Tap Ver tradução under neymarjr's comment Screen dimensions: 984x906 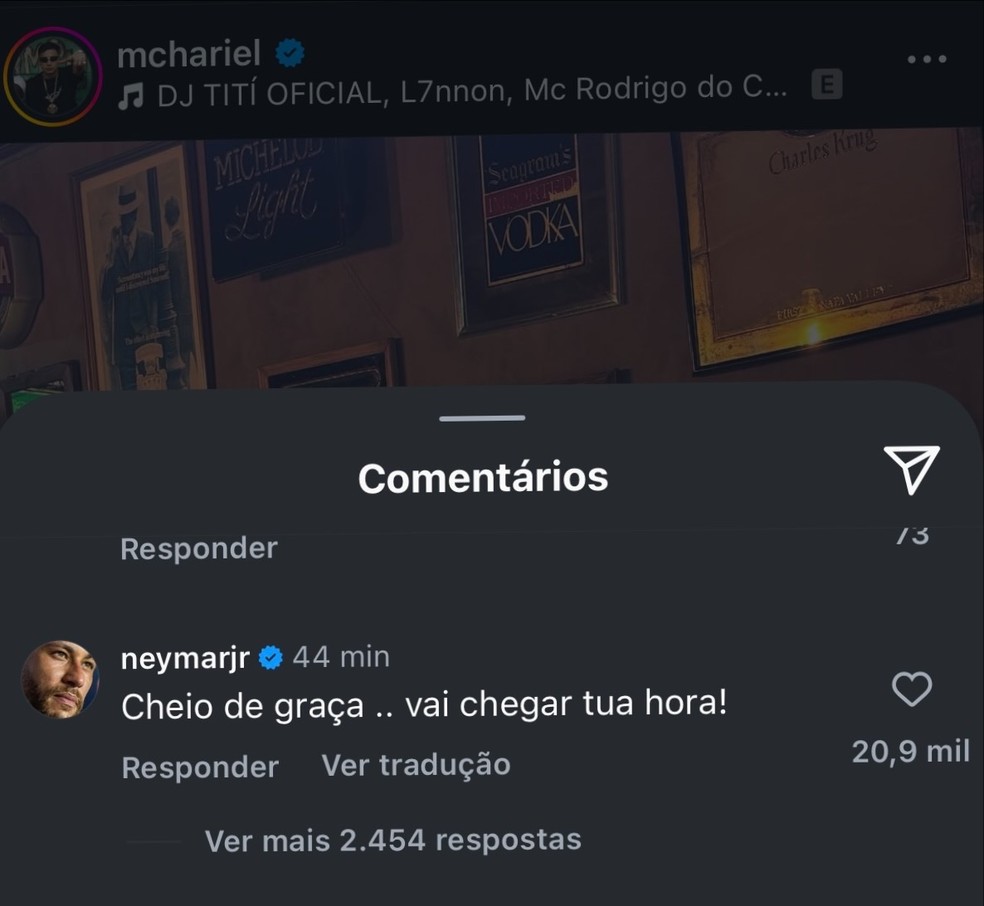(x=415, y=765)
